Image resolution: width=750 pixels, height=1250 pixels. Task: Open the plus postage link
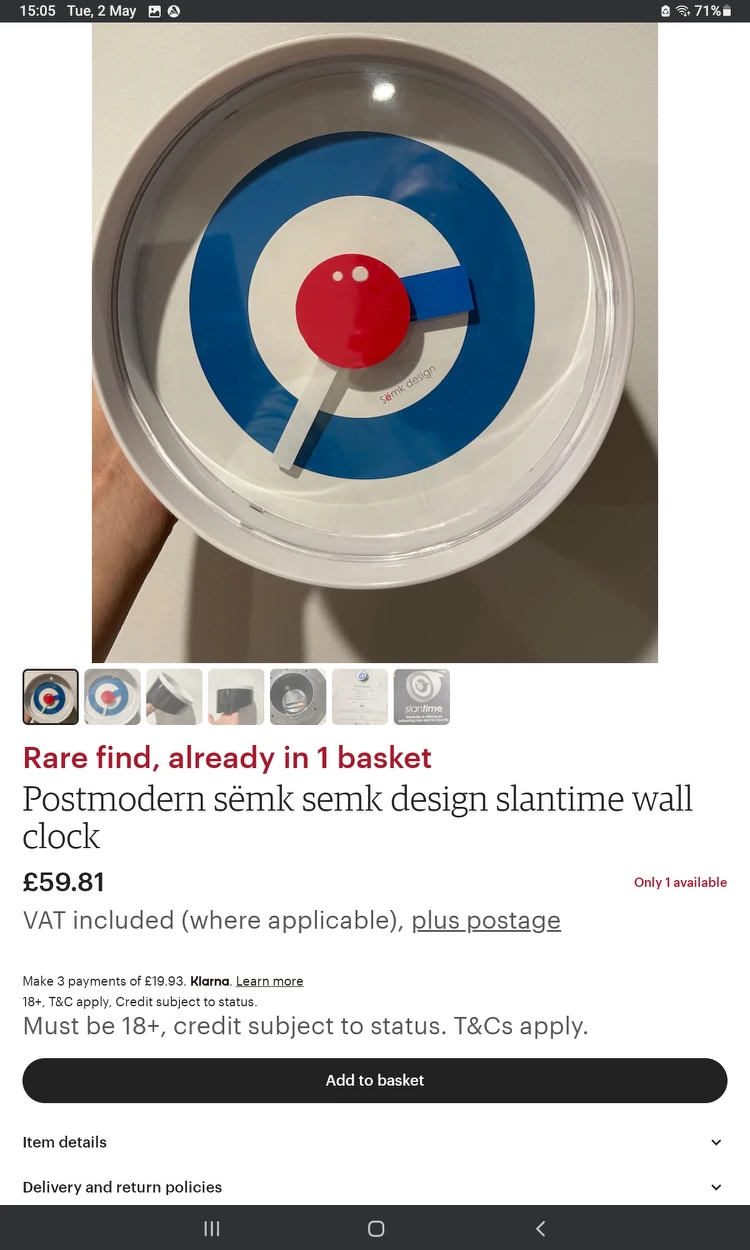click(x=486, y=921)
